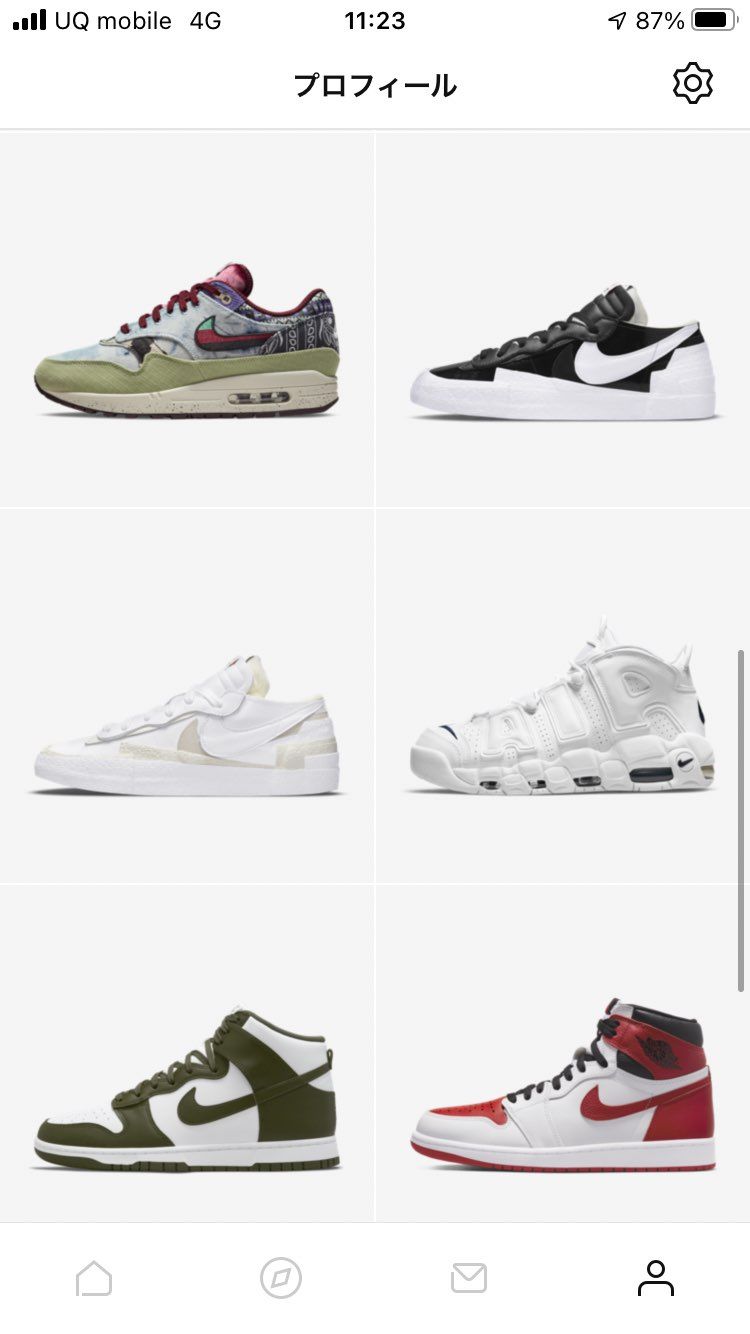750x1334 pixels.
Task: Select the profile person tab
Action: pos(656,1278)
